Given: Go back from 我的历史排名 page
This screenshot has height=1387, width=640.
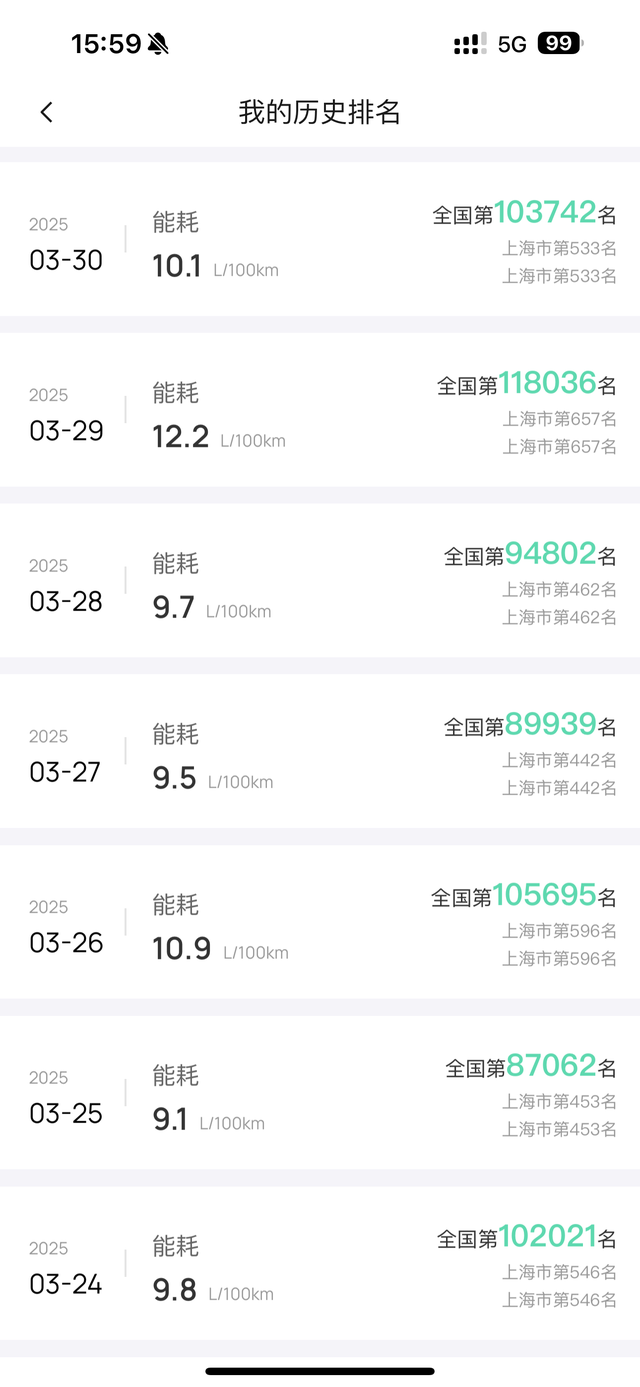Looking at the screenshot, I should click(x=46, y=113).
